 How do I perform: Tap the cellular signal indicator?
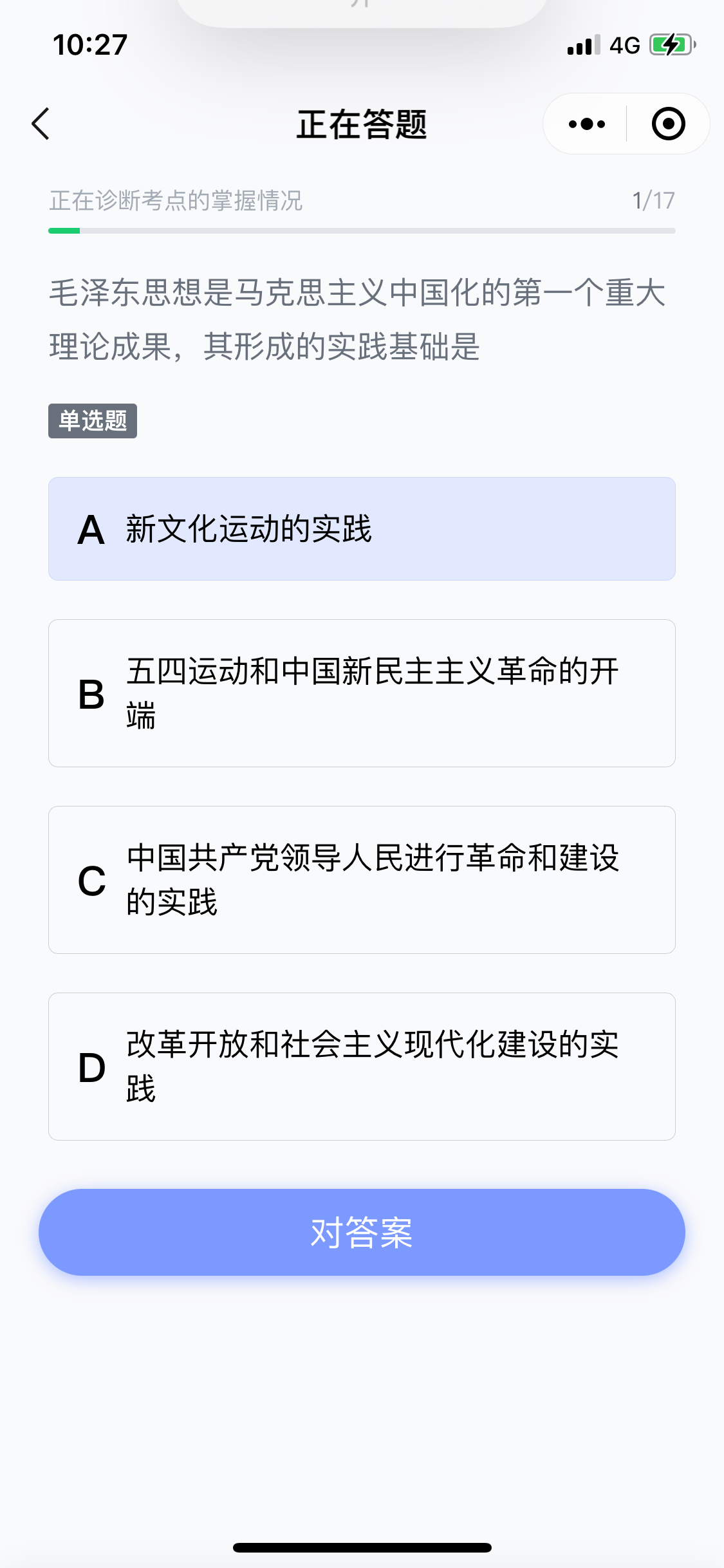tap(581, 45)
